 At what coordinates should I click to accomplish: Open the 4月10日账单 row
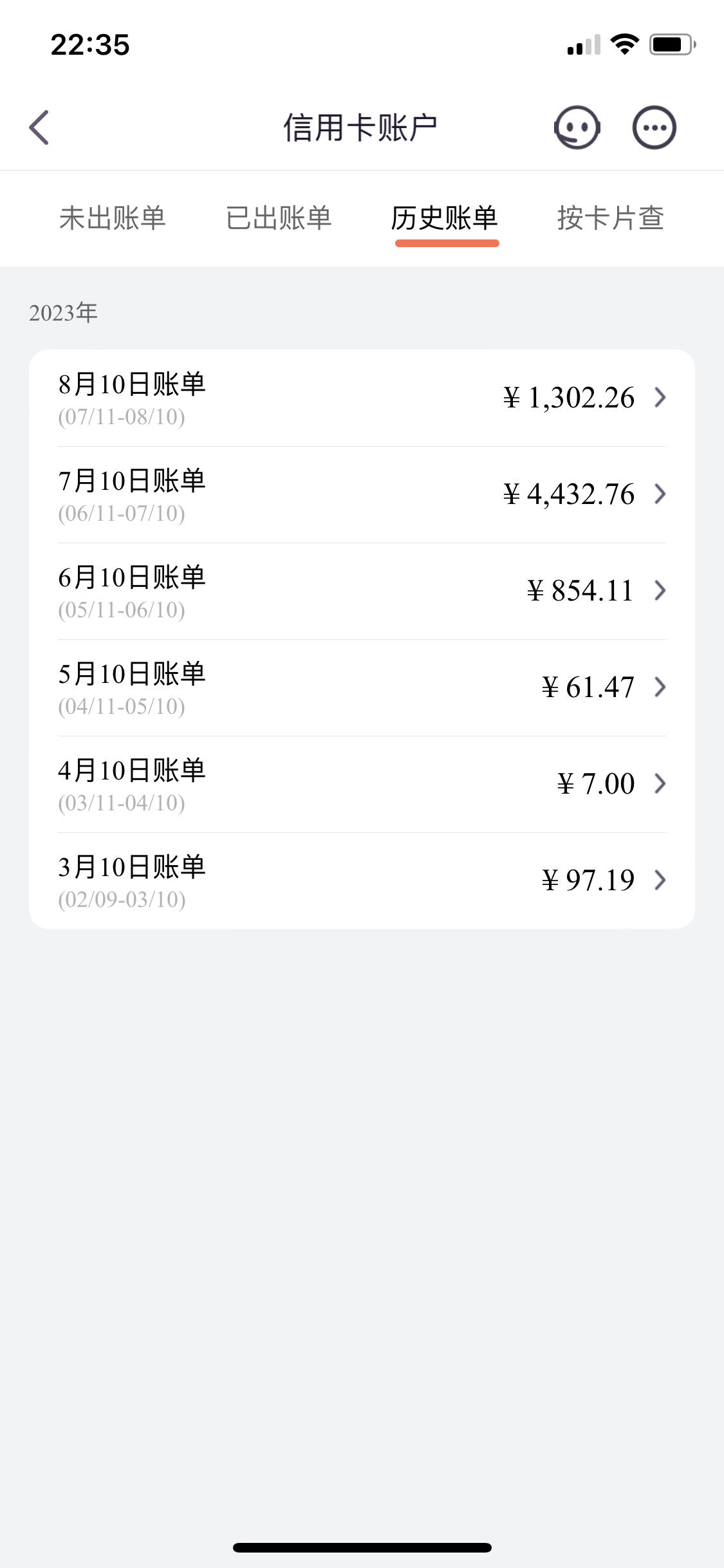click(362, 785)
